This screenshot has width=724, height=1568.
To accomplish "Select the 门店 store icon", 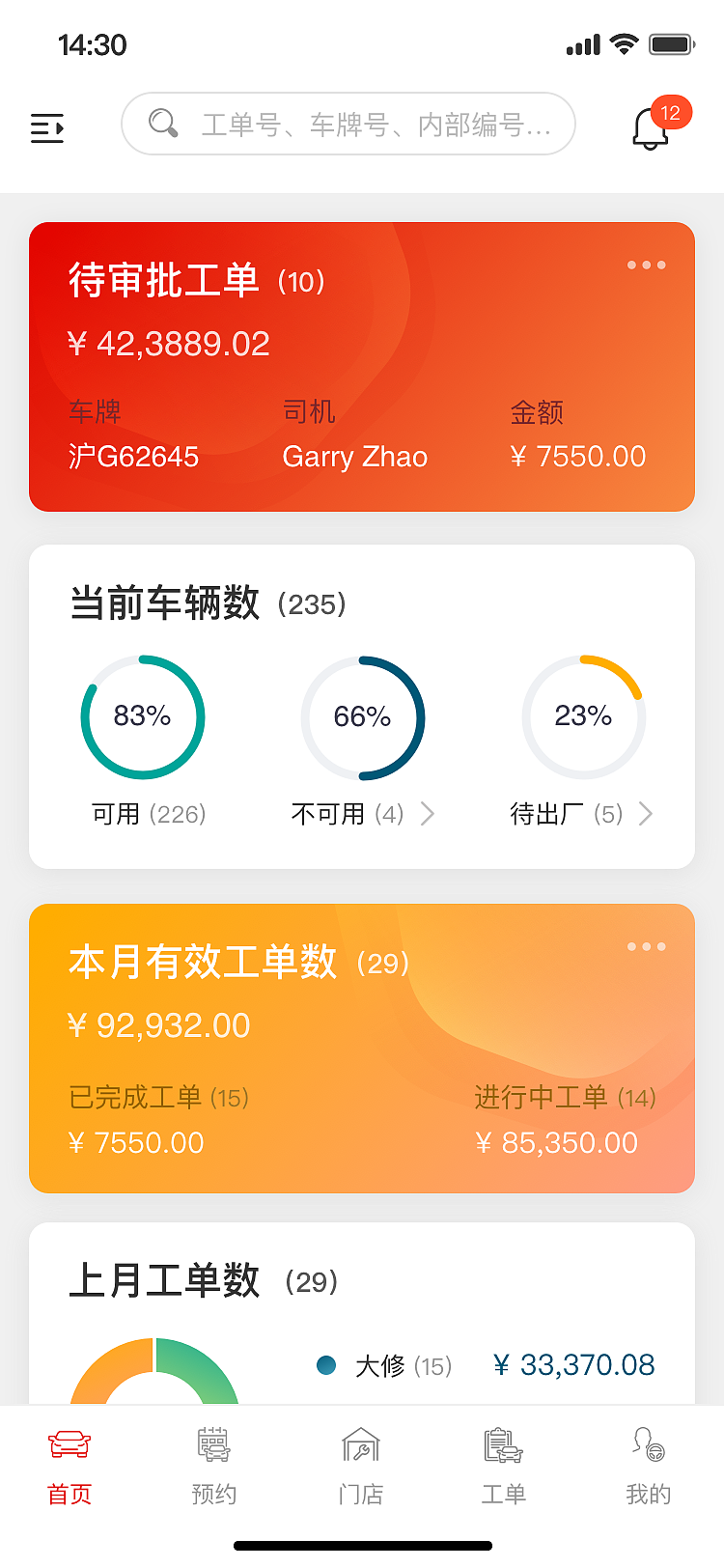I will (359, 1444).
